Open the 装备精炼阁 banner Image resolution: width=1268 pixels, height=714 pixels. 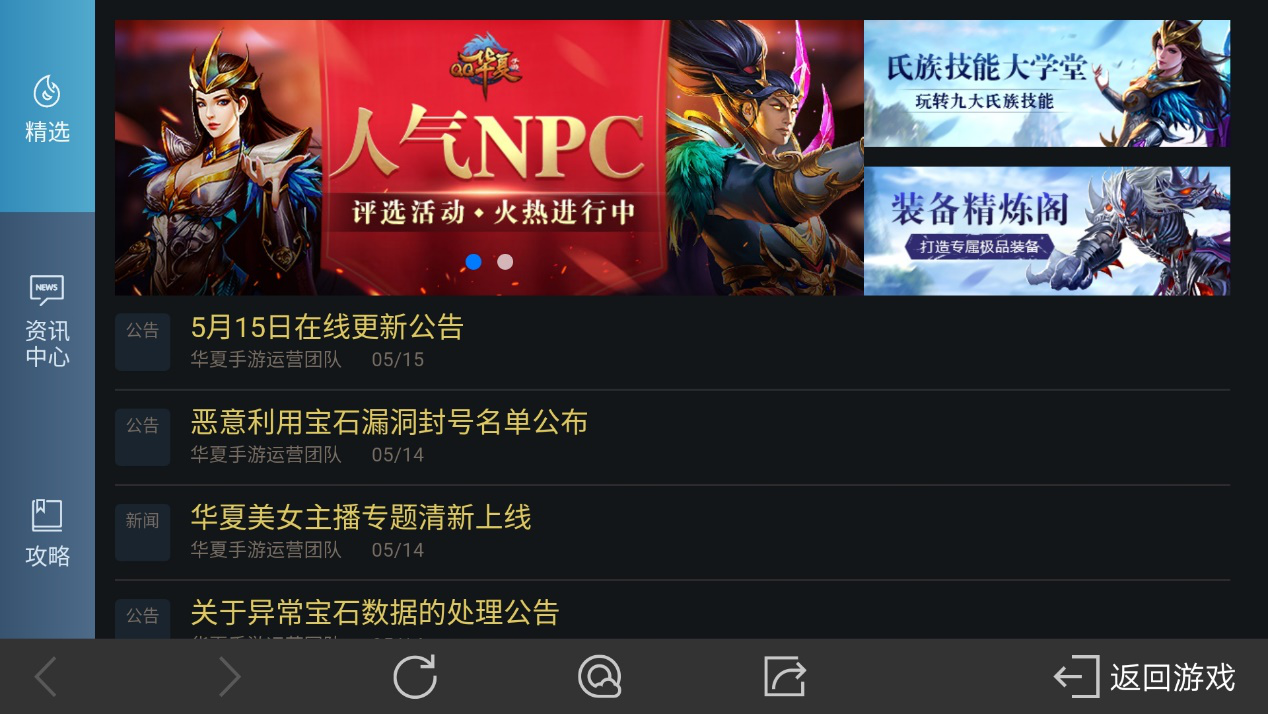pyautogui.click(x=1046, y=231)
